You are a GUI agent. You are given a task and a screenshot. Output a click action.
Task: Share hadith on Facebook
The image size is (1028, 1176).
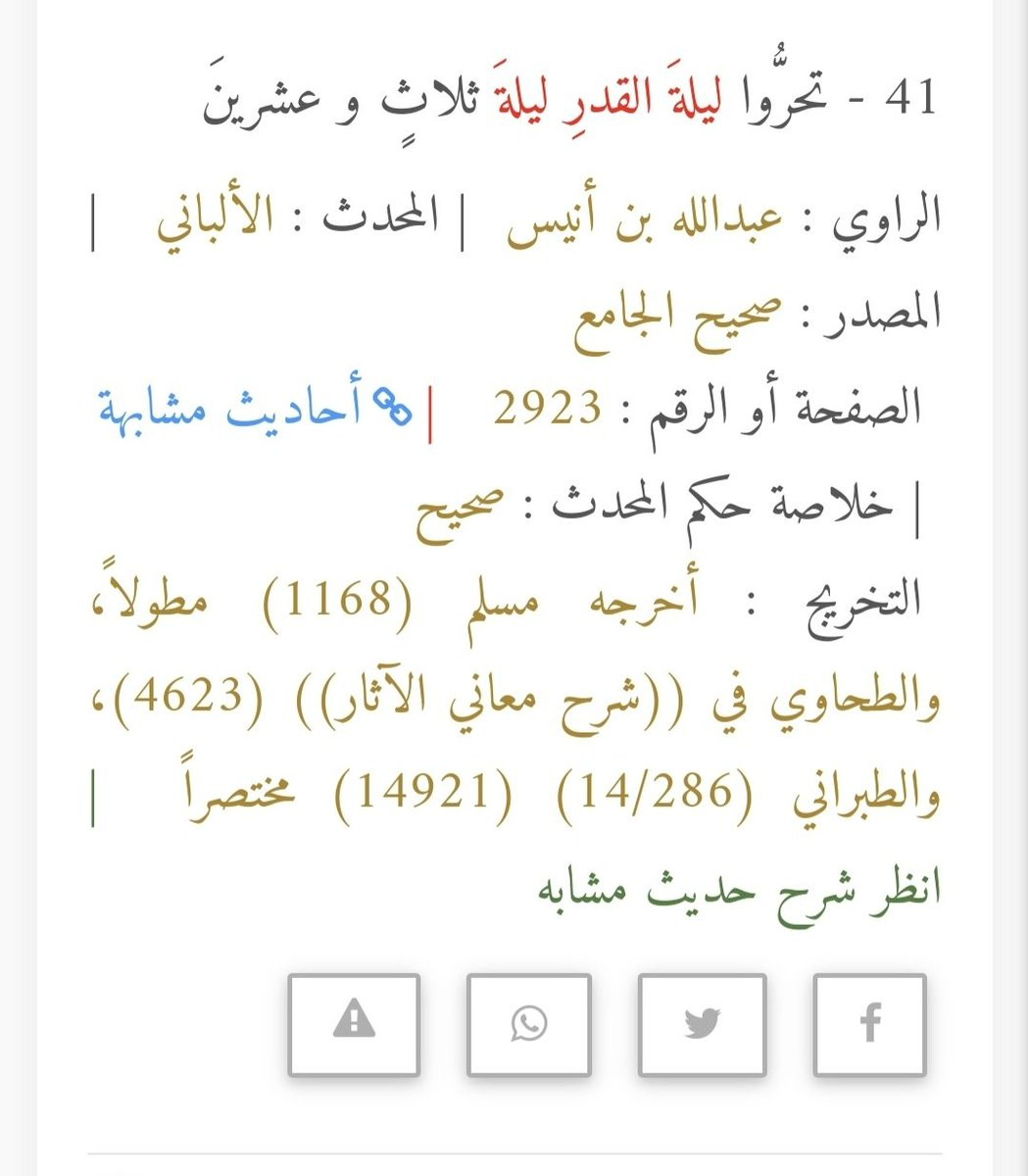(869, 1024)
